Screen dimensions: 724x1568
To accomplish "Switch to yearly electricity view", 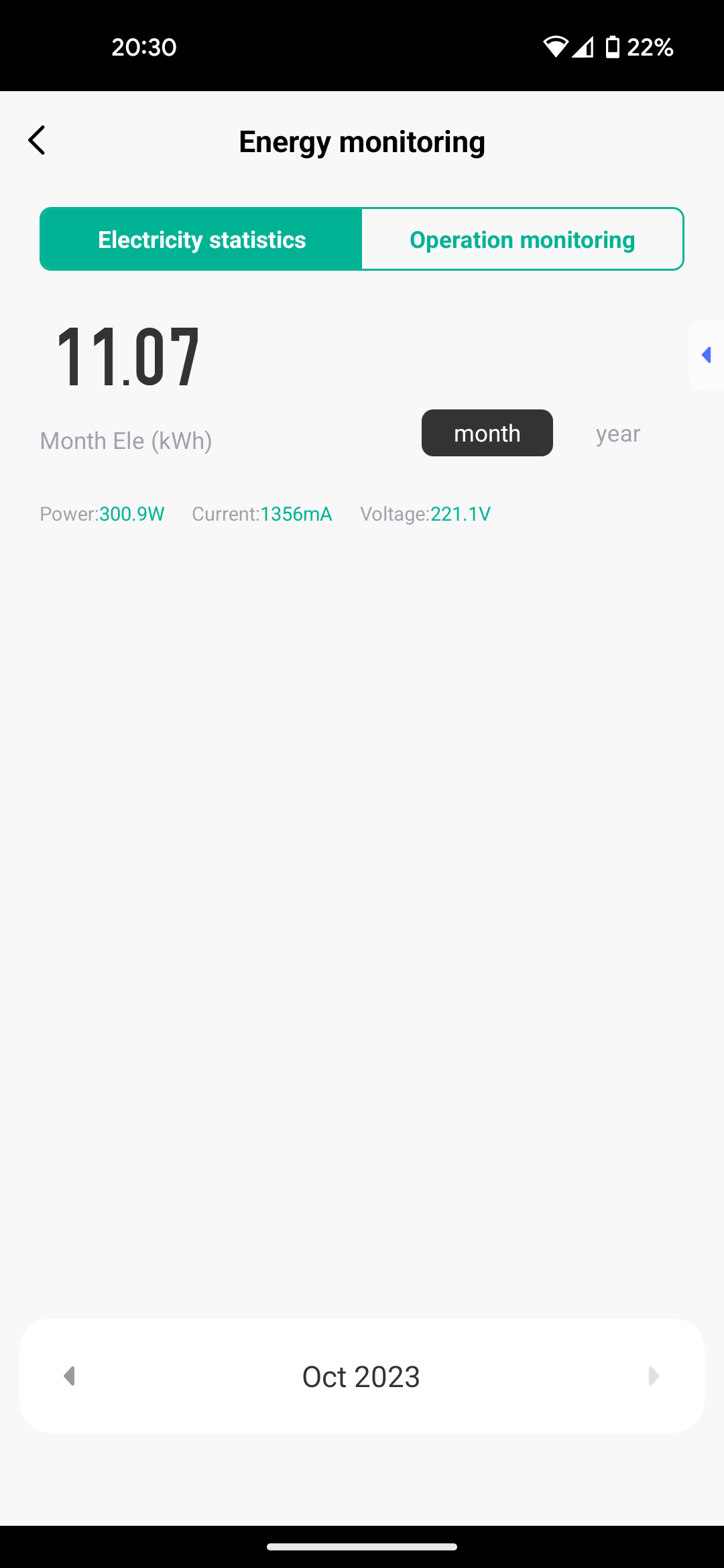I will pyautogui.click(x=617, y=434).
